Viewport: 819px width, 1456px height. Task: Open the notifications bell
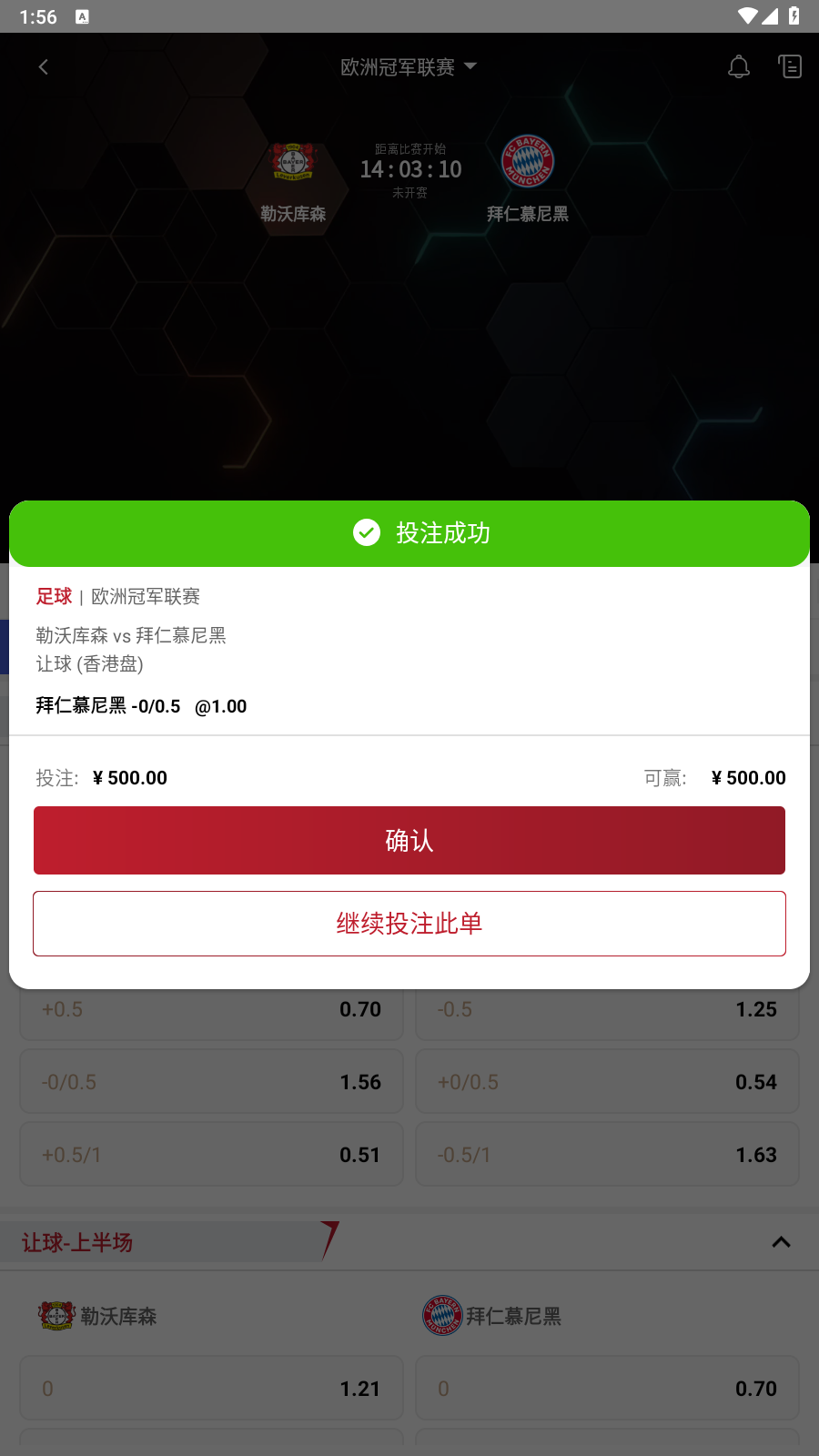click(x=739, y=66)
